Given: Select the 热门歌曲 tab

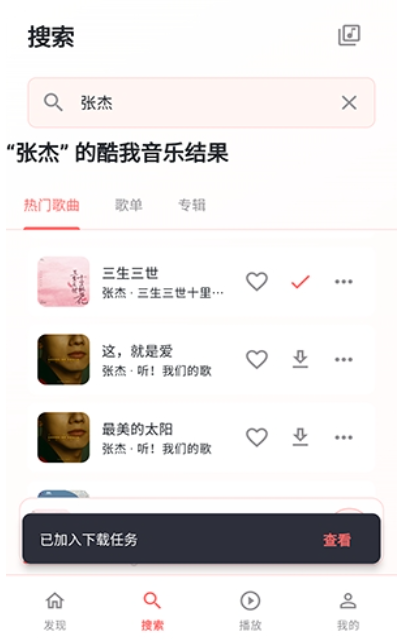Looking at the screenshot, I should coord(51,205).
